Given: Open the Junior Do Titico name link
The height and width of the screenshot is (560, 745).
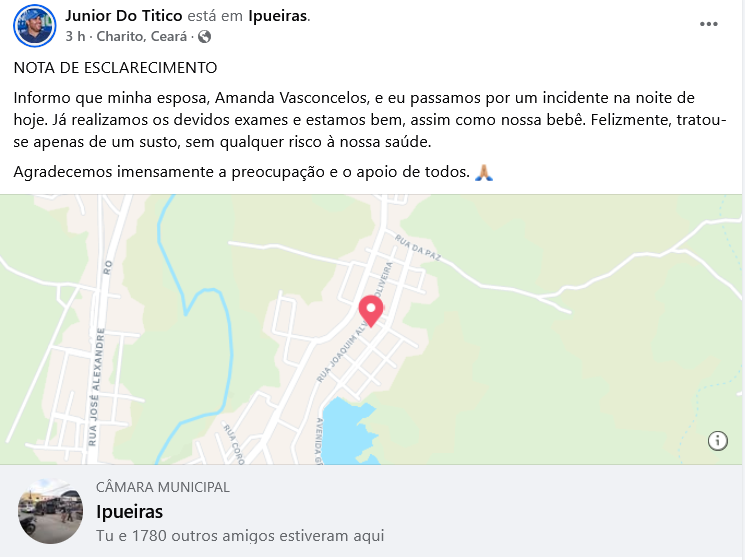Looking at the screenshot, I should pos(123,16).
